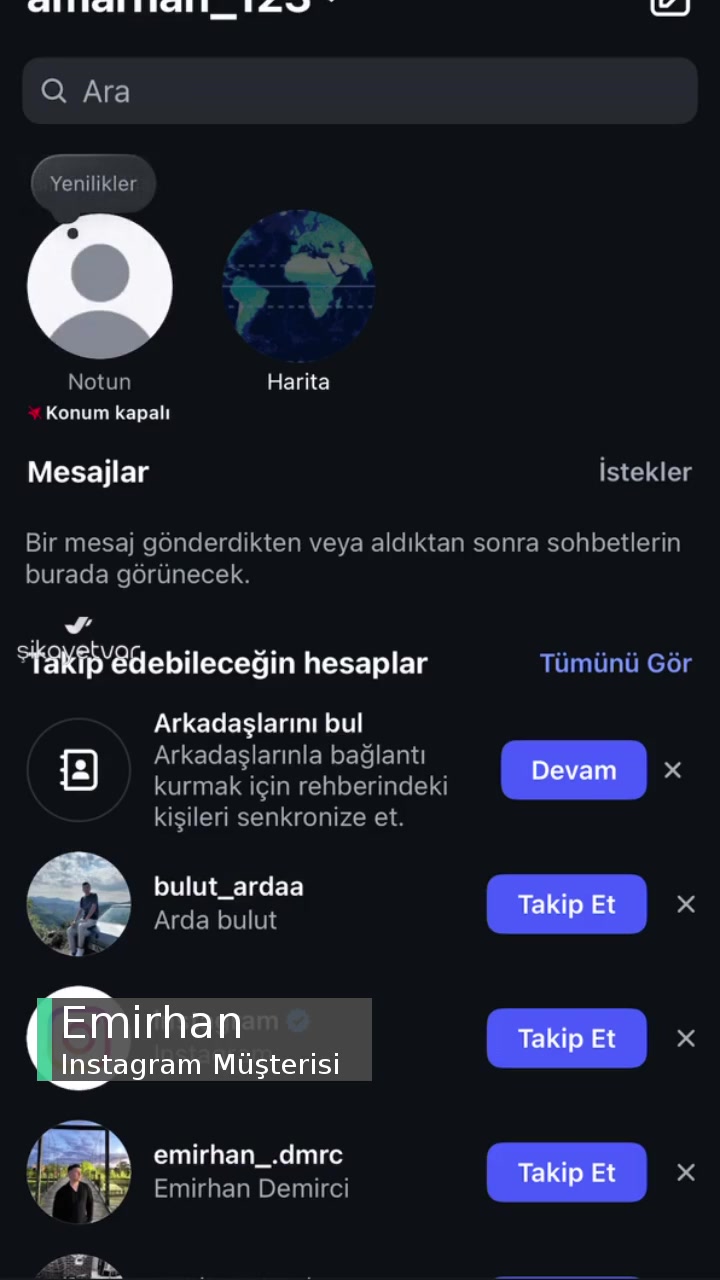Tap the Notun profile bubble

(x=99, y=285)
